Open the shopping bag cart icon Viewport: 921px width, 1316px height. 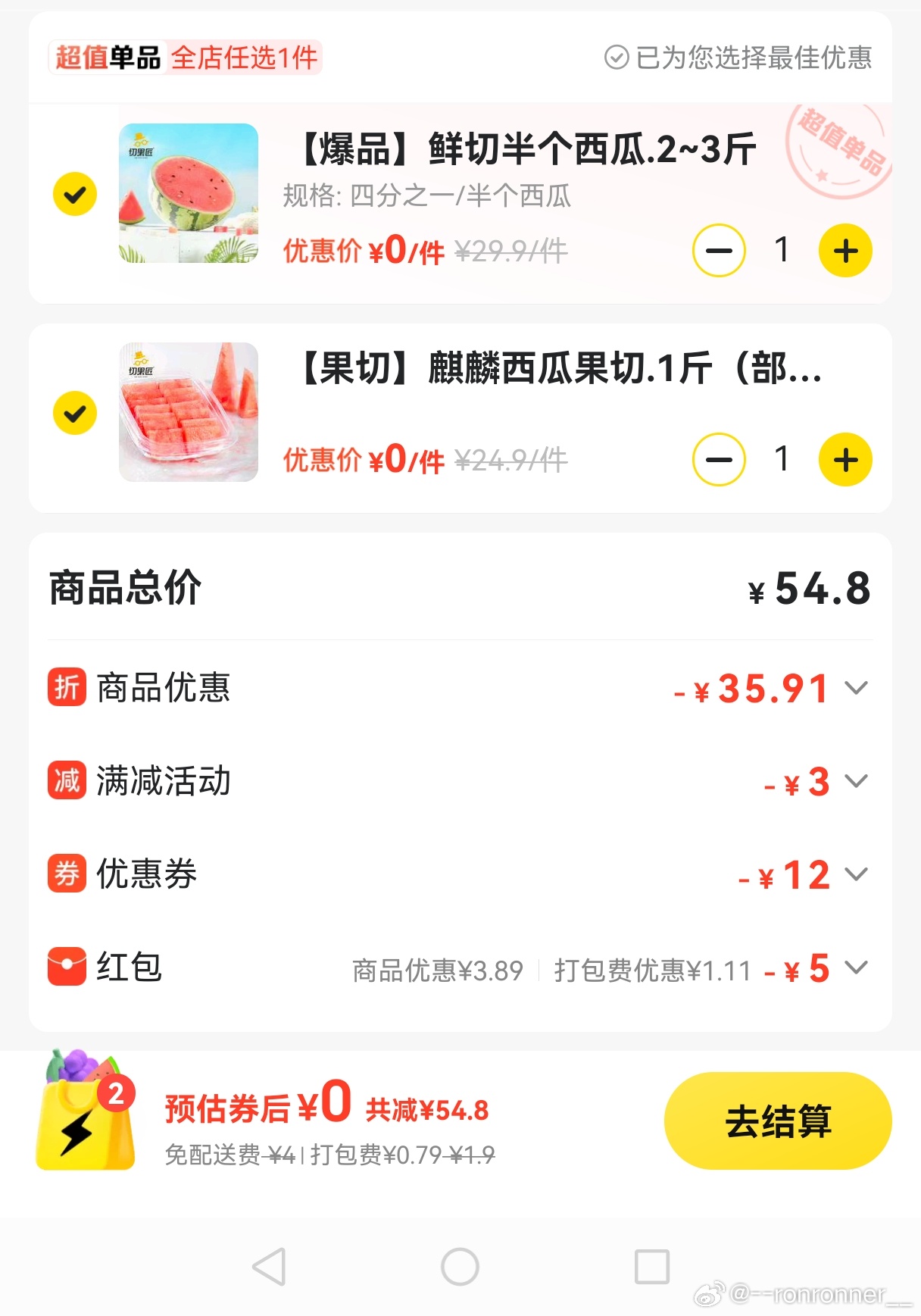pyautogui.click(x=86, y=1112)
